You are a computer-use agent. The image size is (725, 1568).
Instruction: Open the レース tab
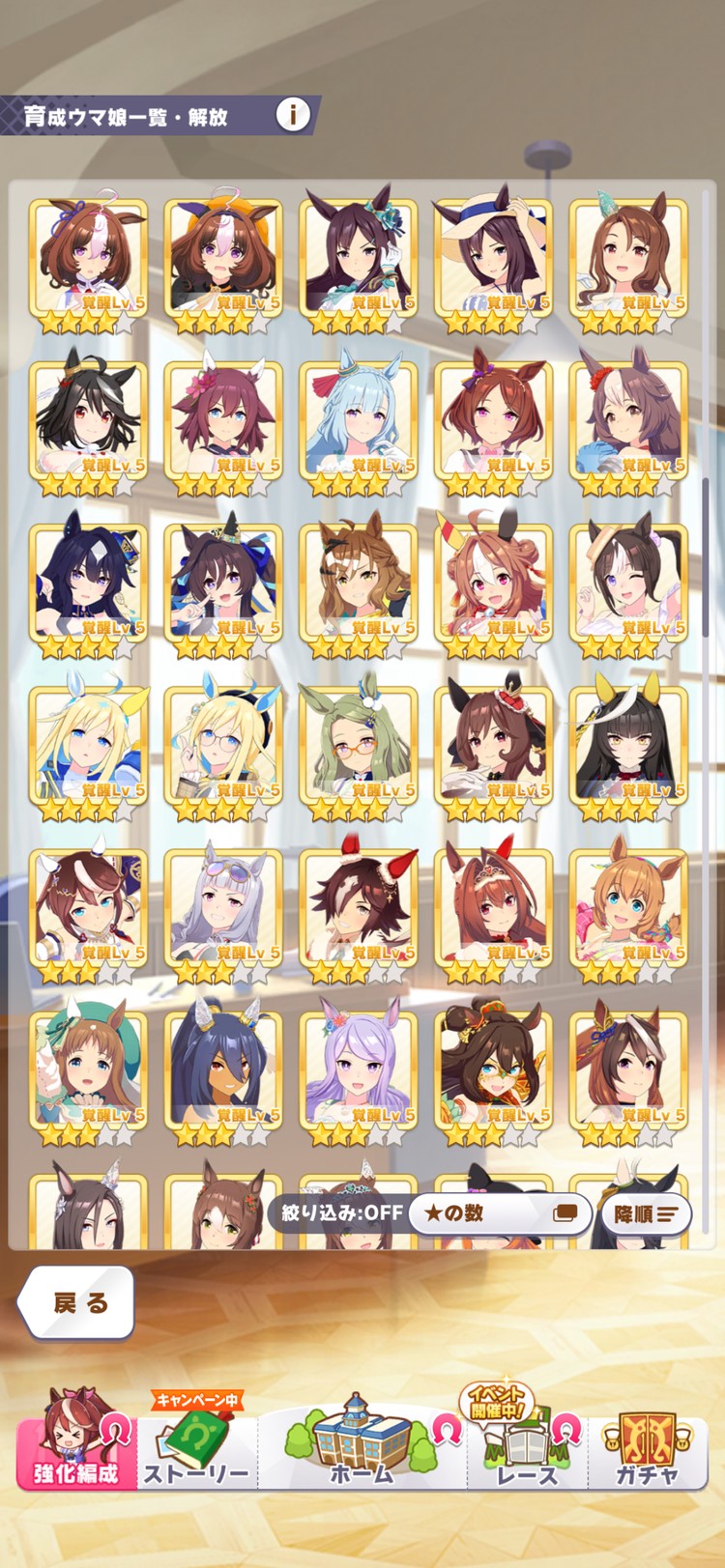(527, 1446)
